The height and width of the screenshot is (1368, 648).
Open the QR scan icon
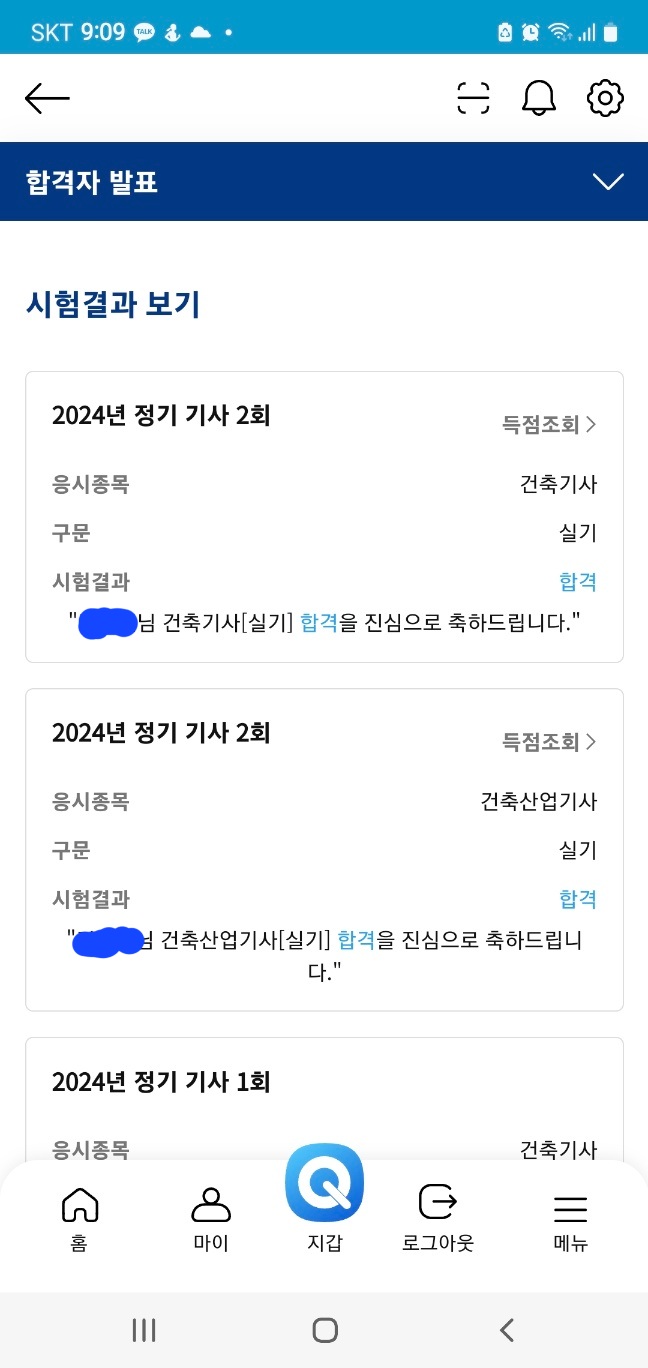473,98
